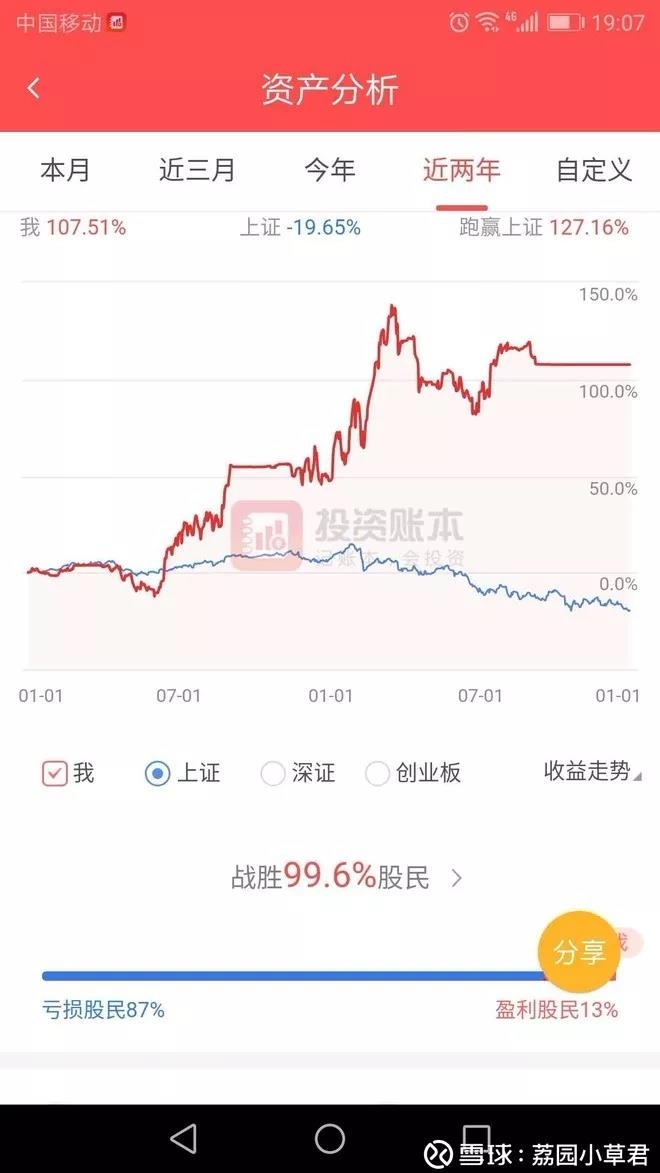This screenshot has width=660, height=1173.
Task: Open the 战胜99.6%股民 details
Action: pyautogui.click(x=346, y=877)
